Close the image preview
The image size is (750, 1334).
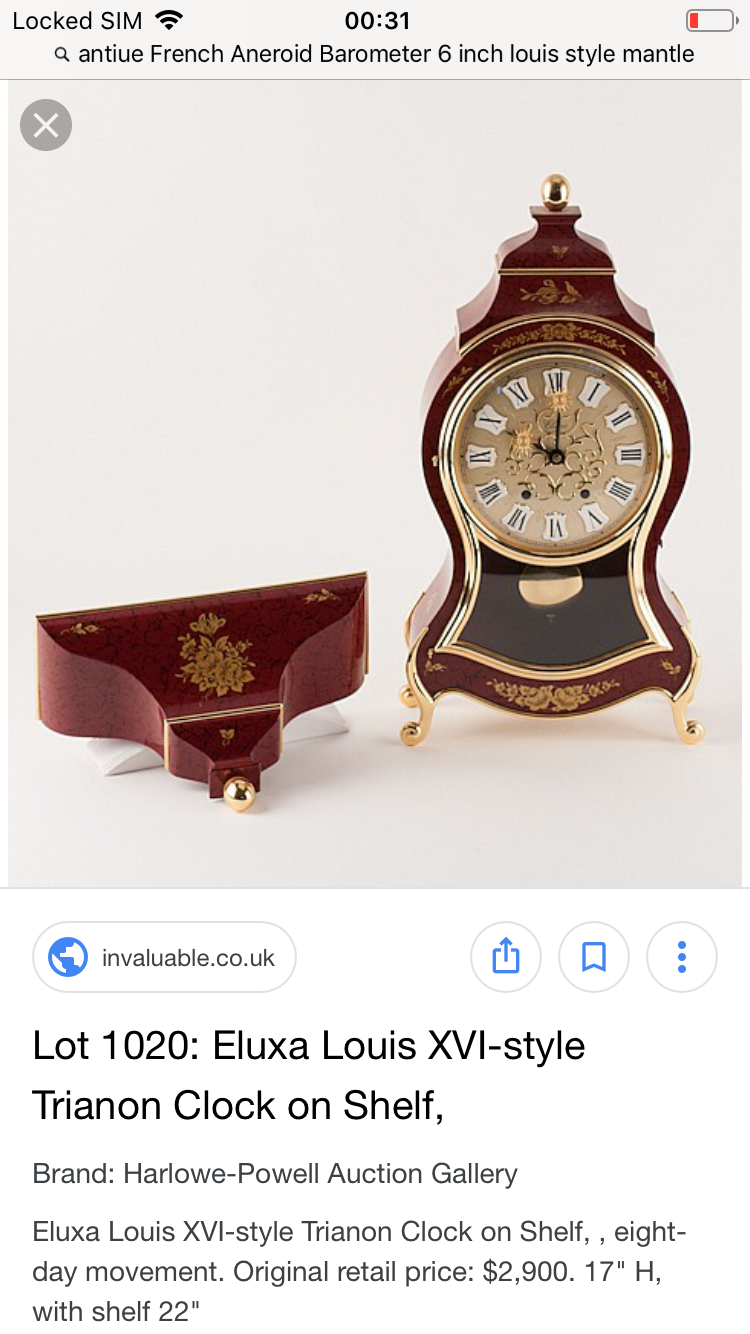(x=46, y=125)
